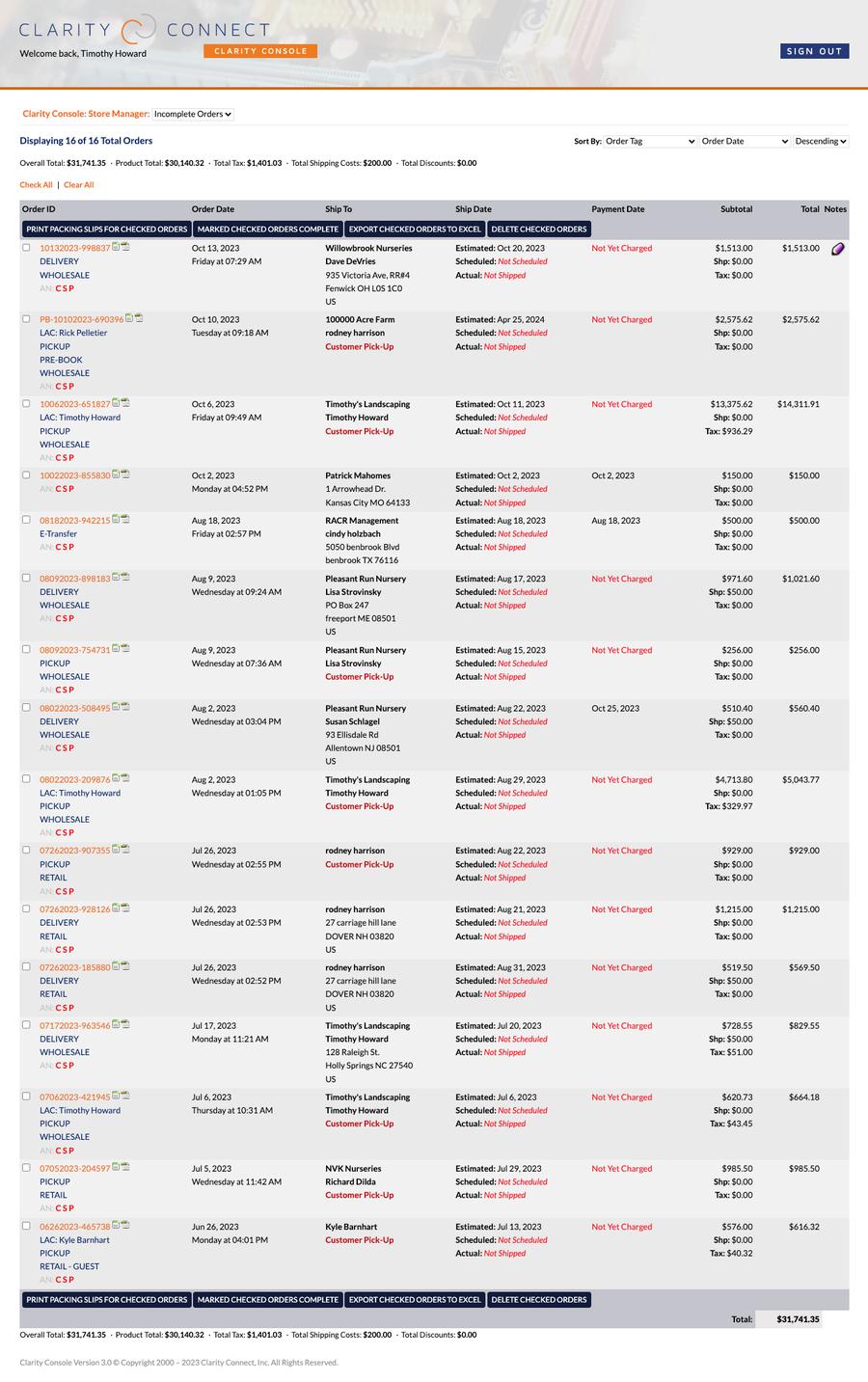The height and width of the screenshot is (1382, 868).
Task: Select the checkbox for order 10132023-998837
Action: pos(26,248)
